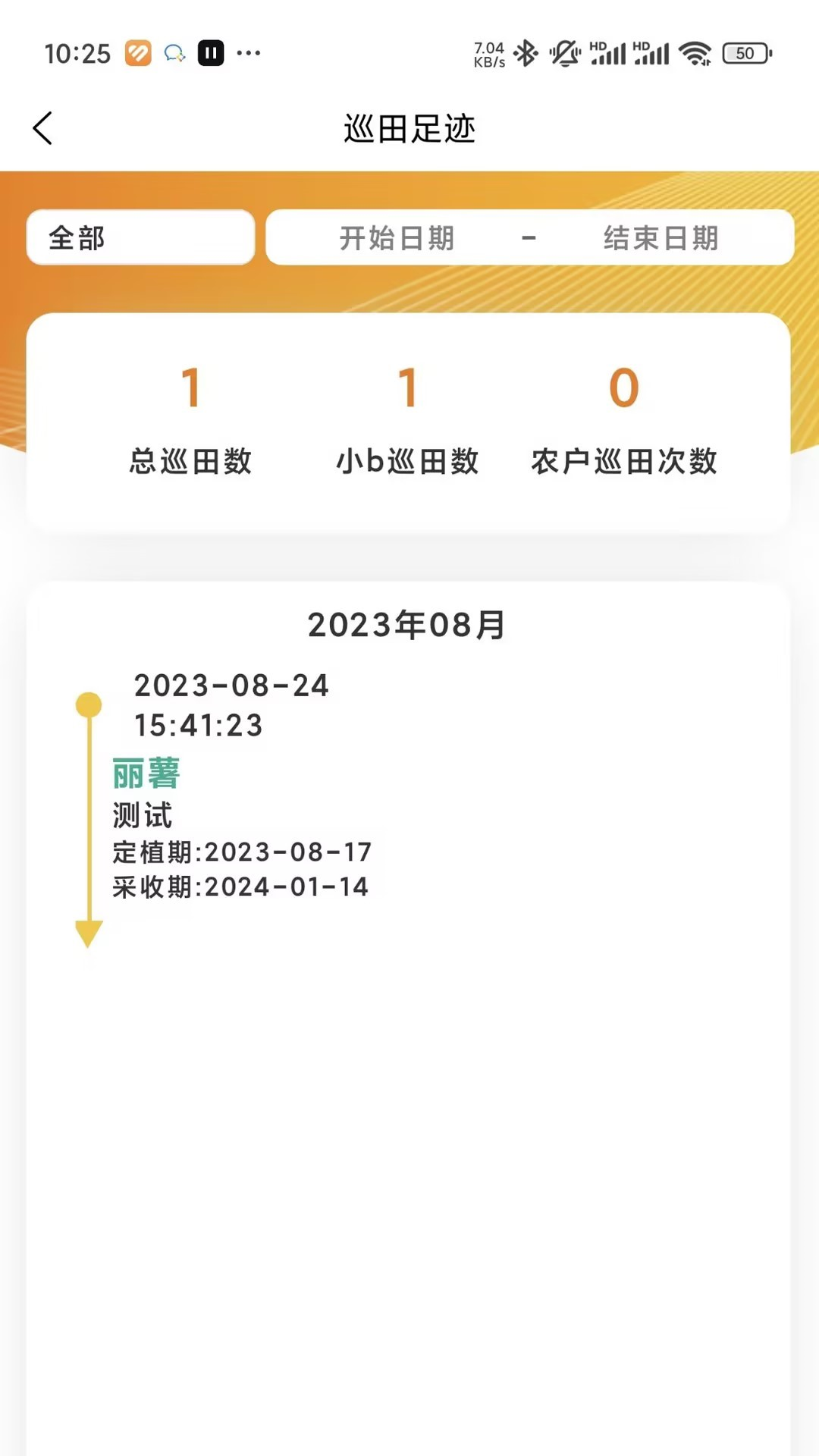Screen dimensions: 819x1456
Task: Select the back arrow to leave 巡田足迹
Action: [43, 129]
